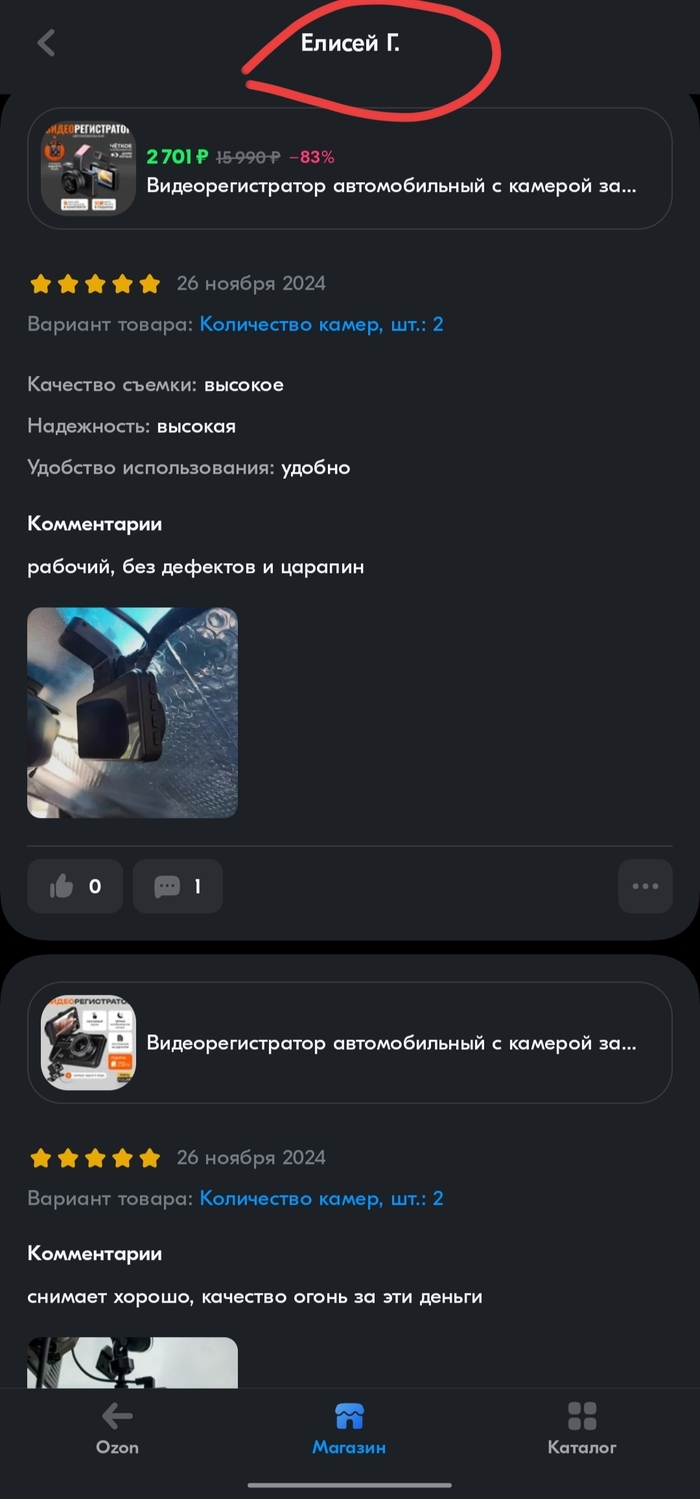View the review photo of the mounted dashcam
Screen dimensions: 700x1499
point(132,712)
